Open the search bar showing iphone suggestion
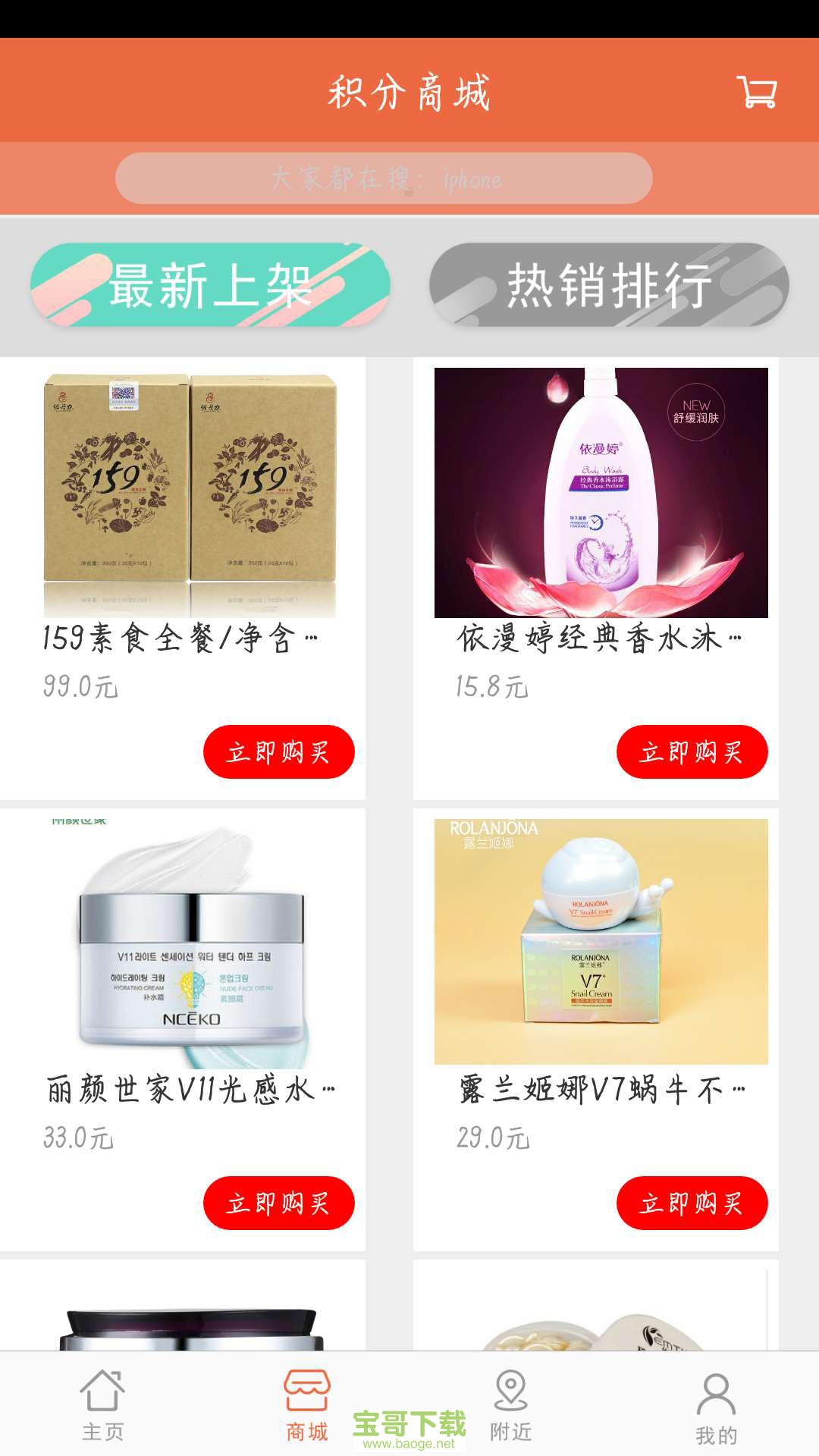 click(x=409, y=179)
